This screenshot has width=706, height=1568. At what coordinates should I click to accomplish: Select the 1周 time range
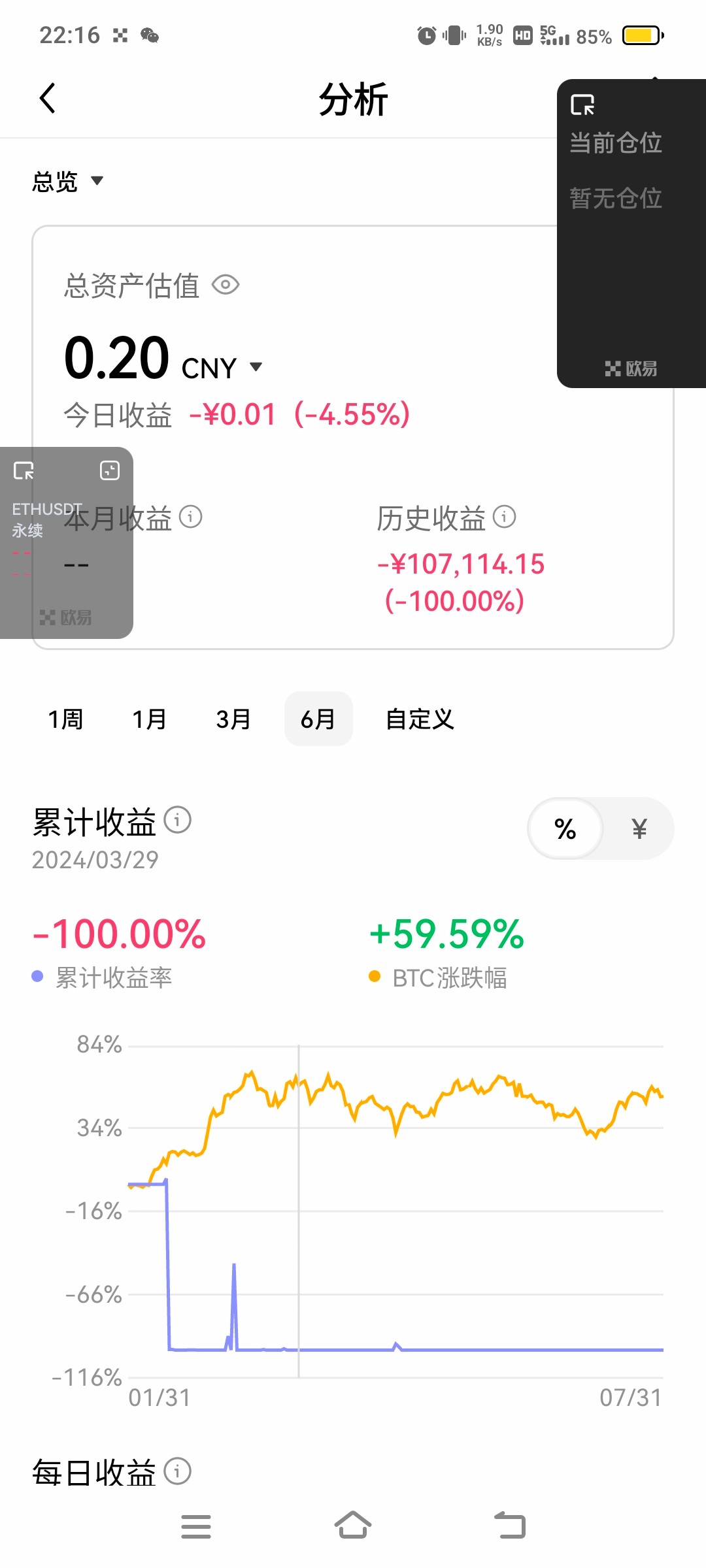pyautogui.click(x=65, y=719)
